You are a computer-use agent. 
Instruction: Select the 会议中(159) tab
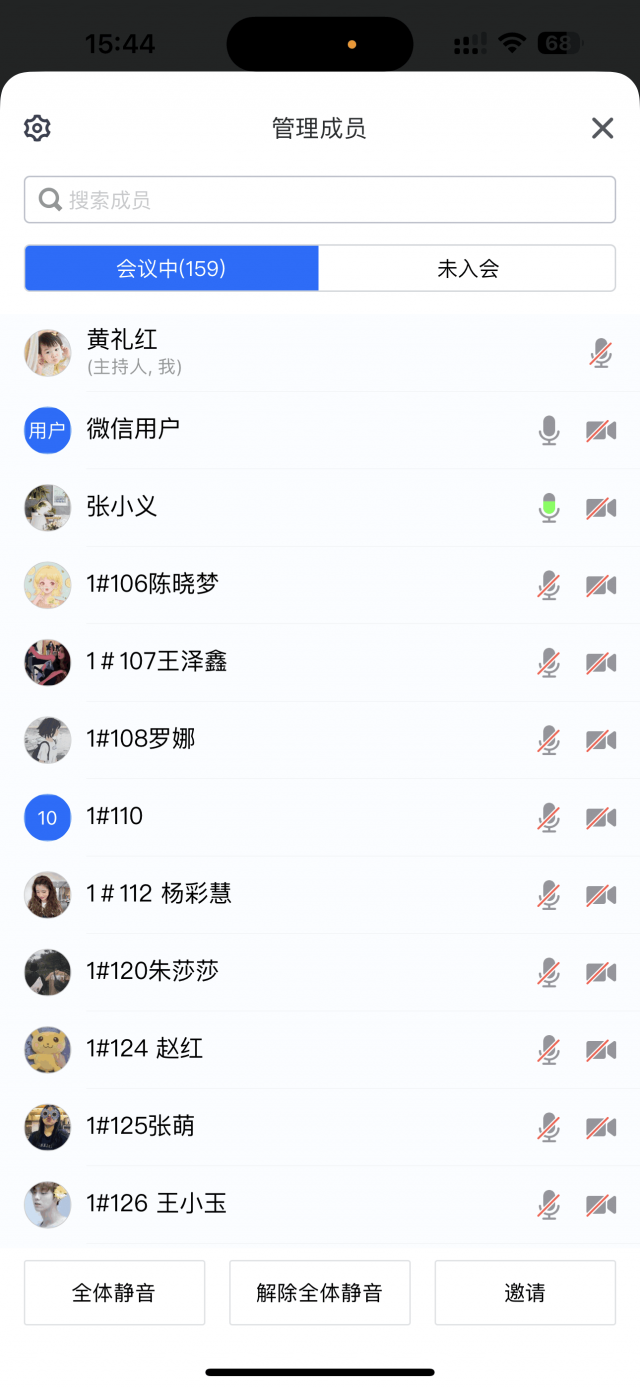[x=171, y=268]
